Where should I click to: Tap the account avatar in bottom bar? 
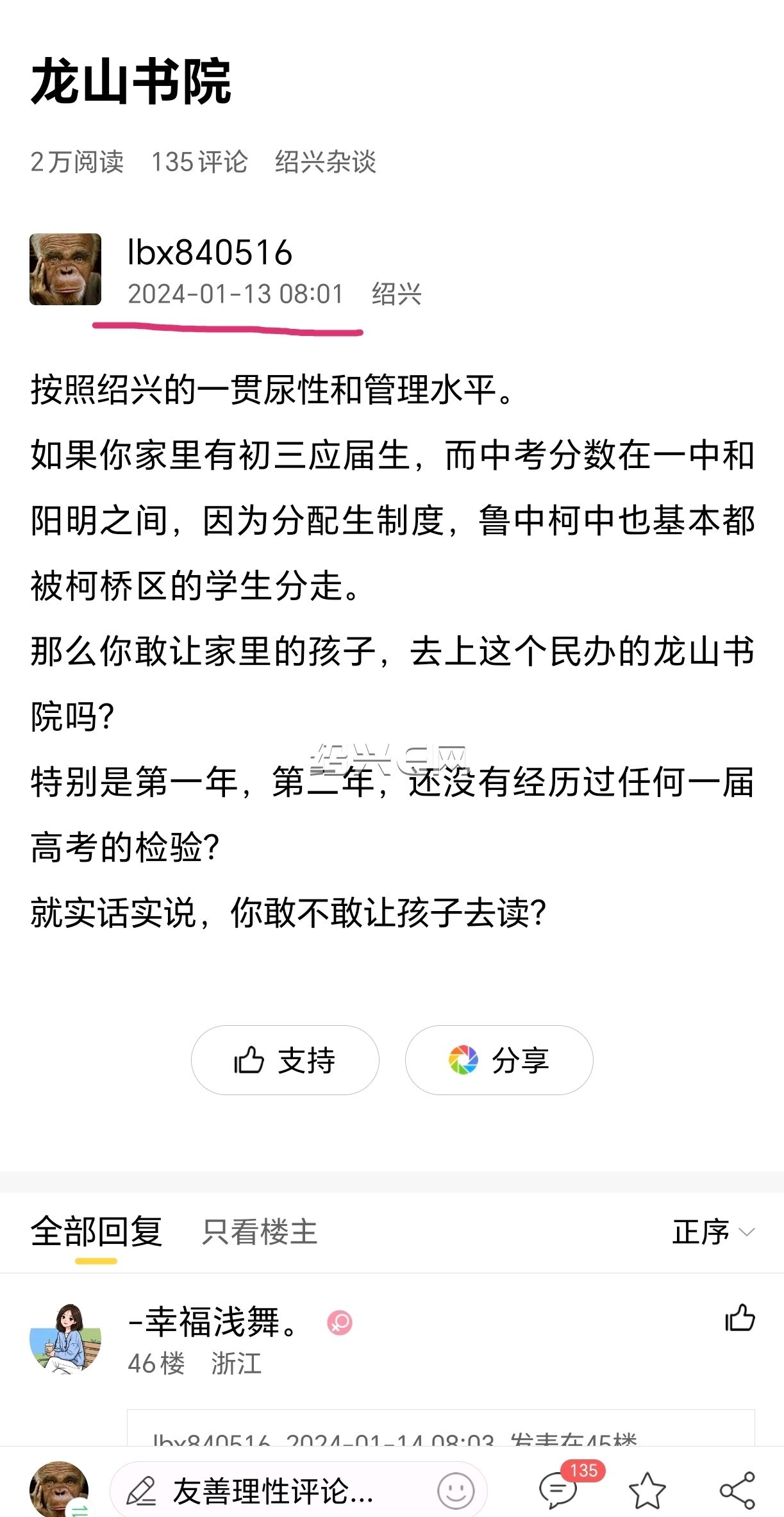coord(60,1489)
